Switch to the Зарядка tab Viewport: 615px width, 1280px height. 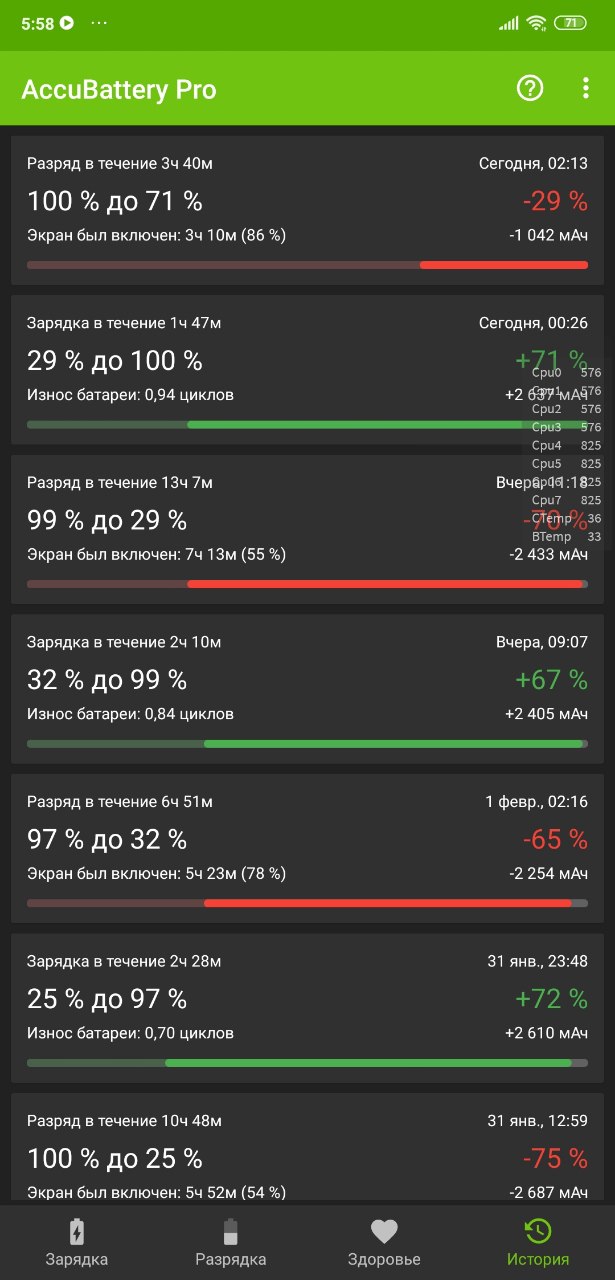(77, 1242)
